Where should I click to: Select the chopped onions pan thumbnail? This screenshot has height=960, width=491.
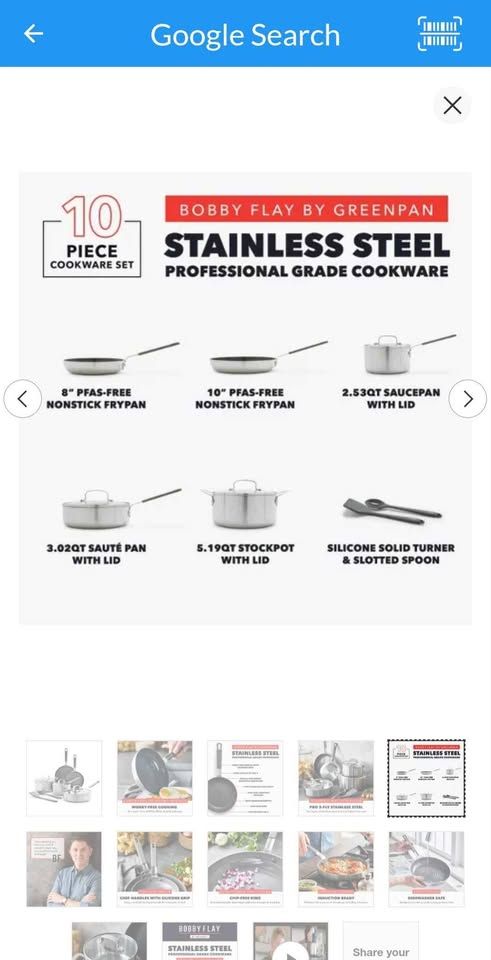click(245, 869)
